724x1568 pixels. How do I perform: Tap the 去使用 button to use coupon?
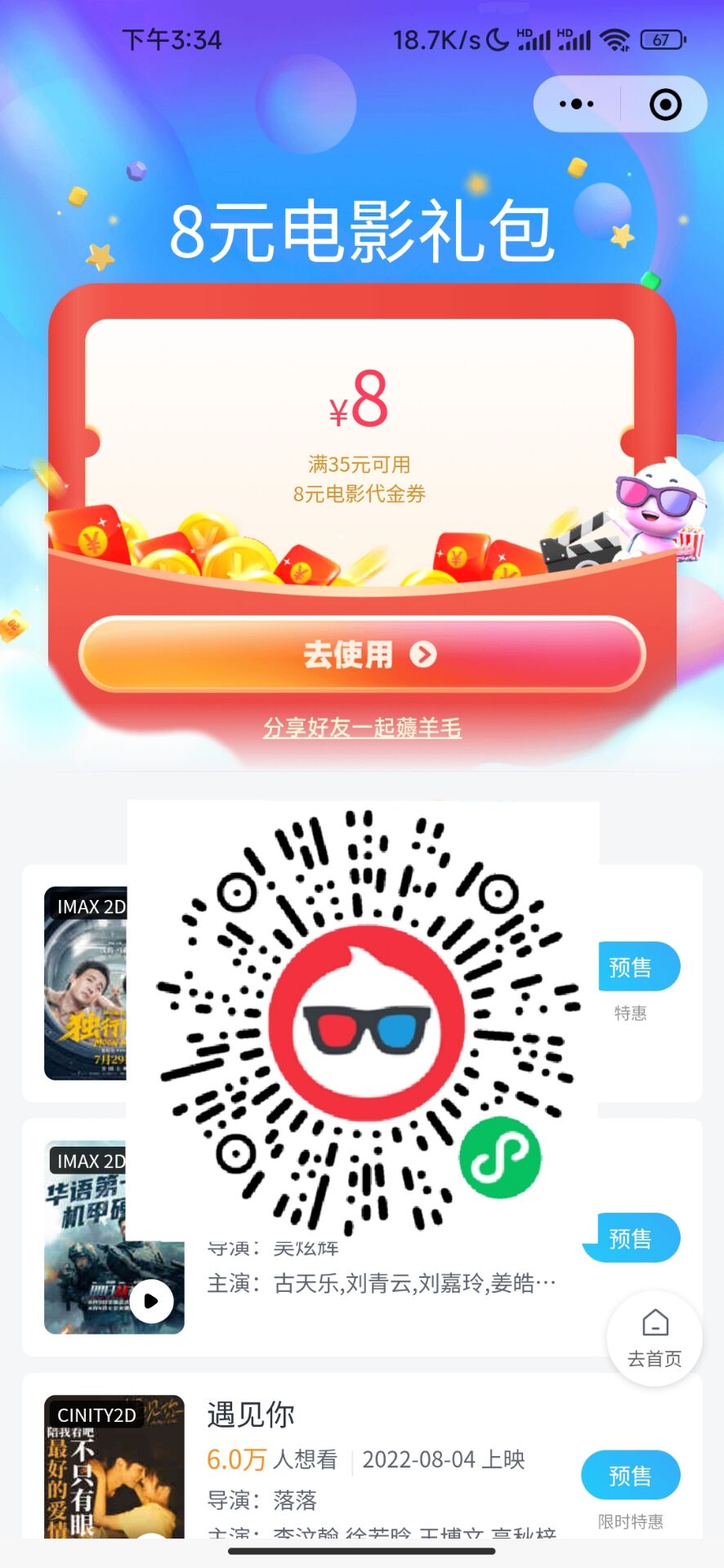[362, 655]
